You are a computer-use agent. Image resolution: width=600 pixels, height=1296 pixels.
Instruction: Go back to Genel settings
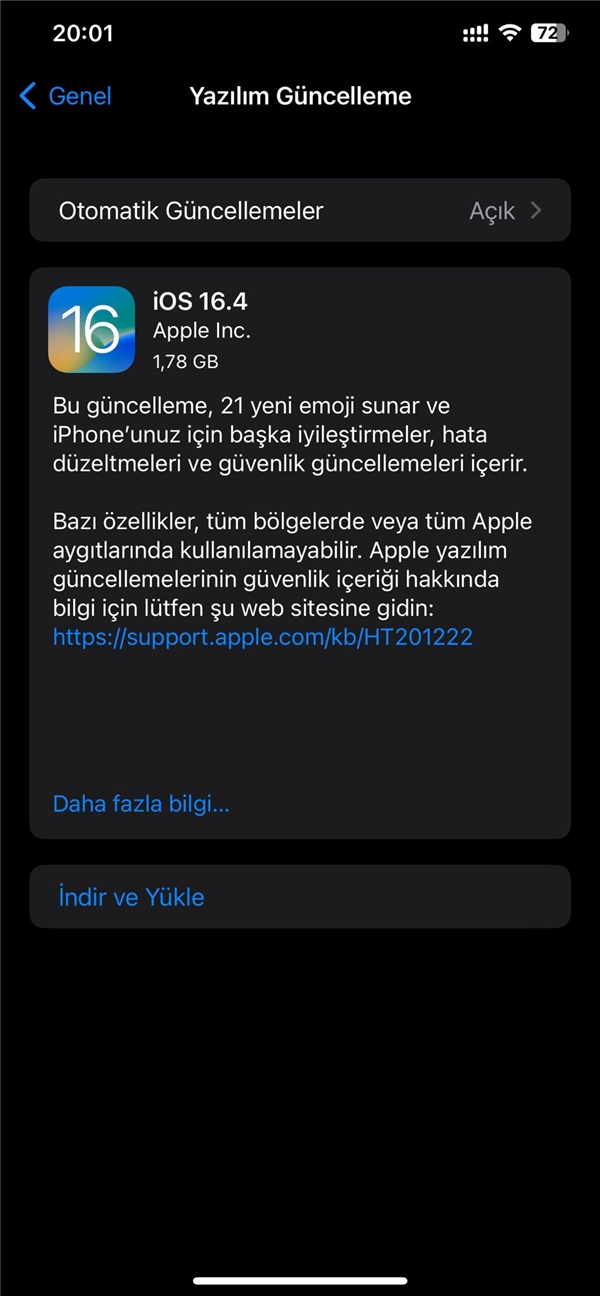(x=66, y=96)
